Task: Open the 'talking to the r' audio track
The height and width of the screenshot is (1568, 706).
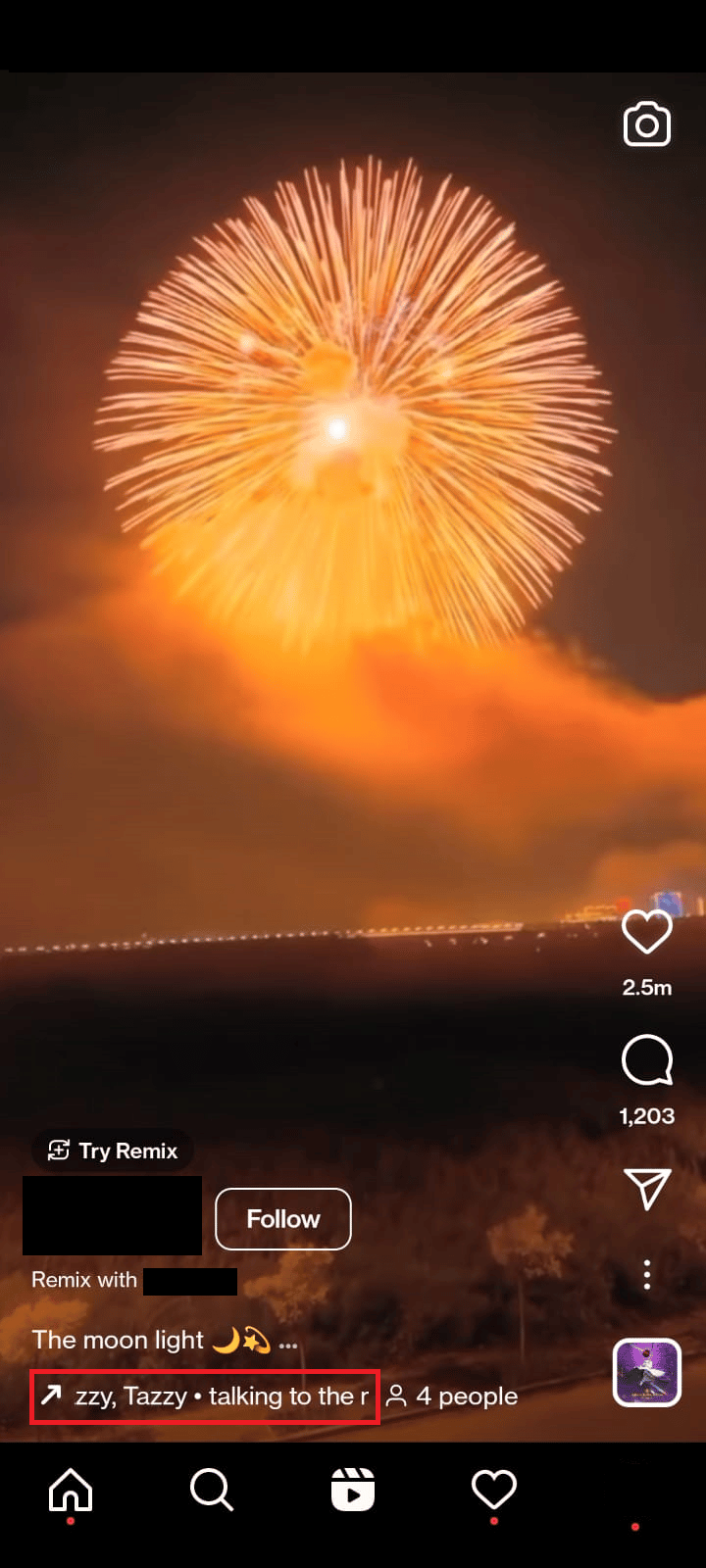Action: coord(204,1396)
